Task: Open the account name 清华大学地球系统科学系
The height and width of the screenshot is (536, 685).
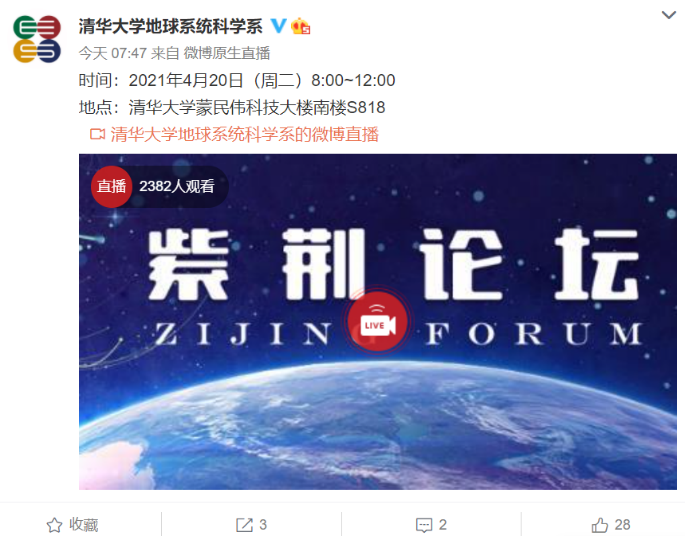Action: point(170,26)
